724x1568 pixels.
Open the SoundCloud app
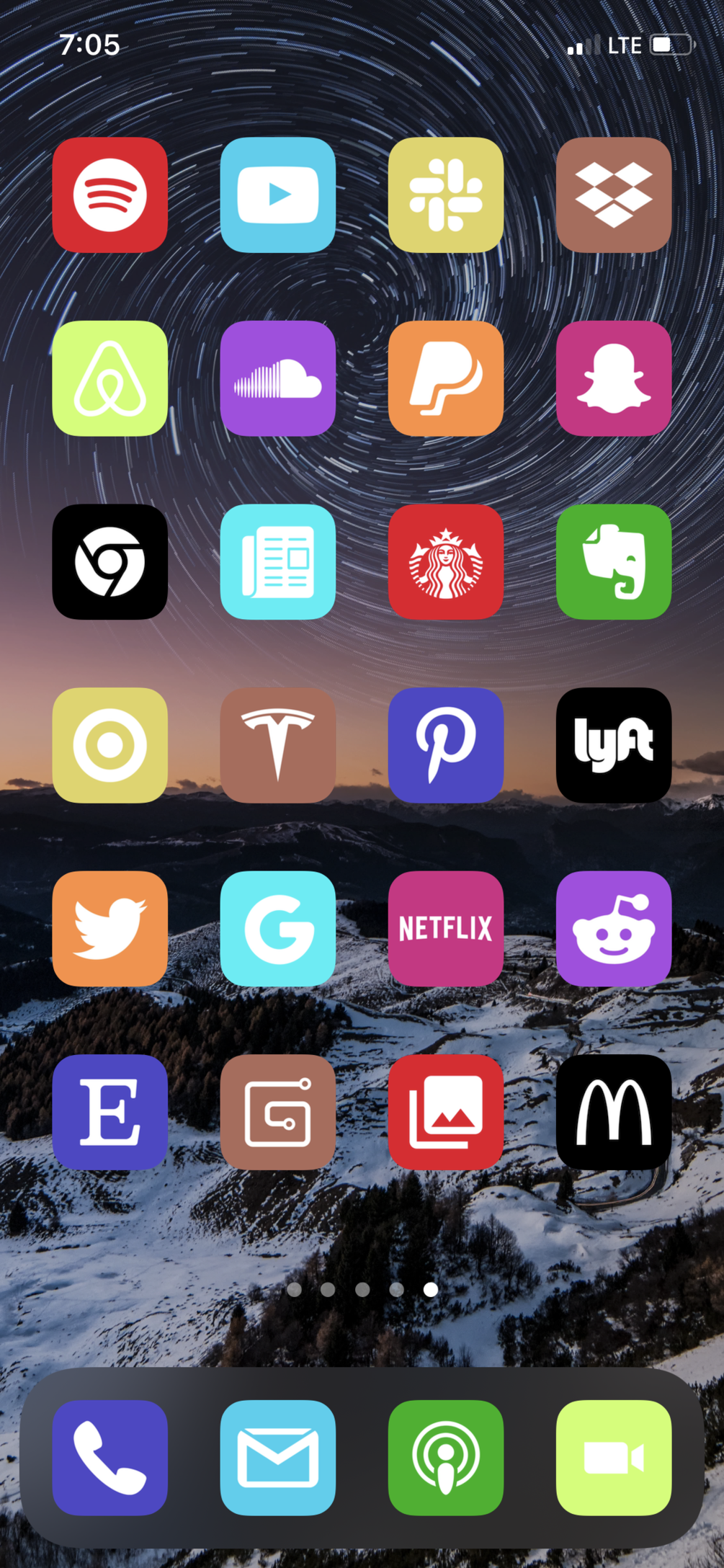tap(278, 378)
